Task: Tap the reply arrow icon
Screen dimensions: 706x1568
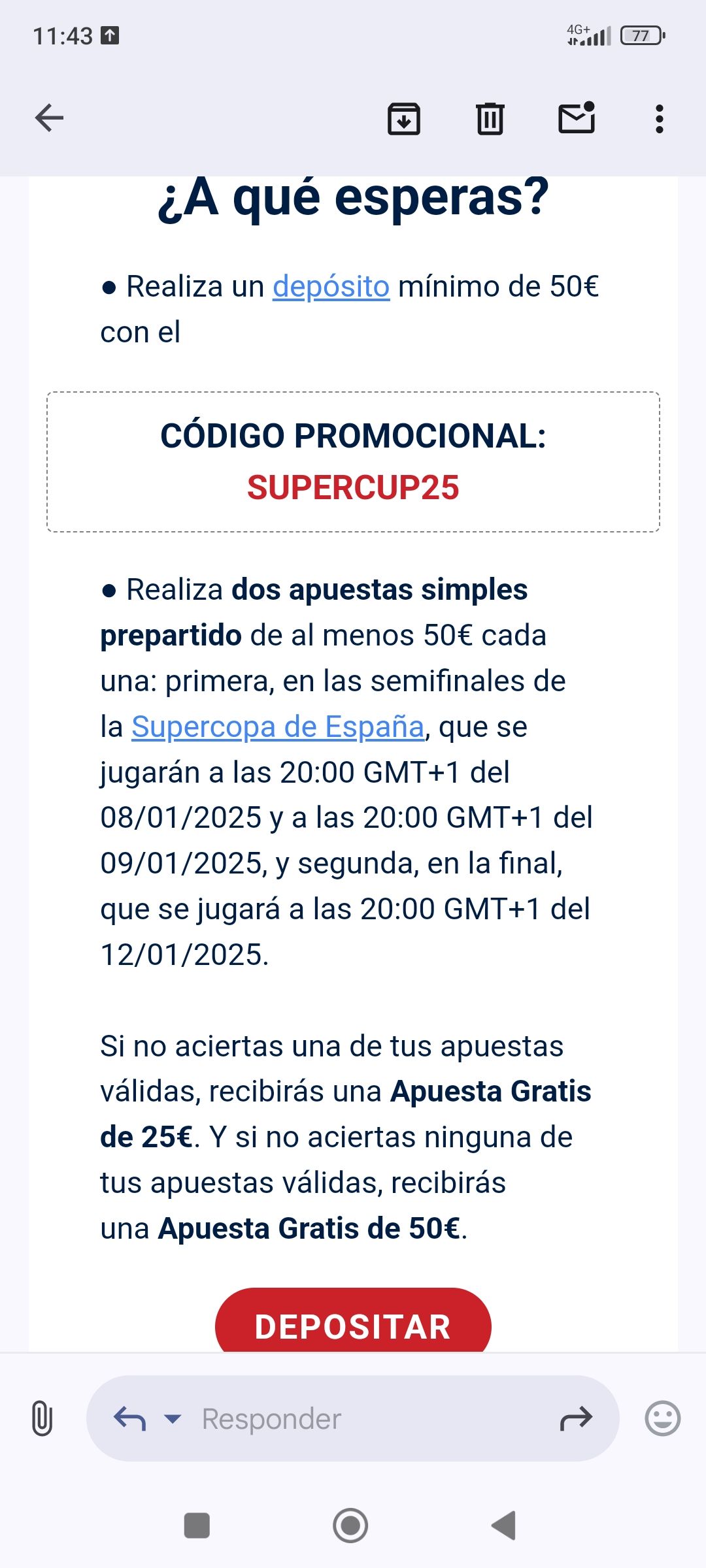Action: tap(129, 1418)
